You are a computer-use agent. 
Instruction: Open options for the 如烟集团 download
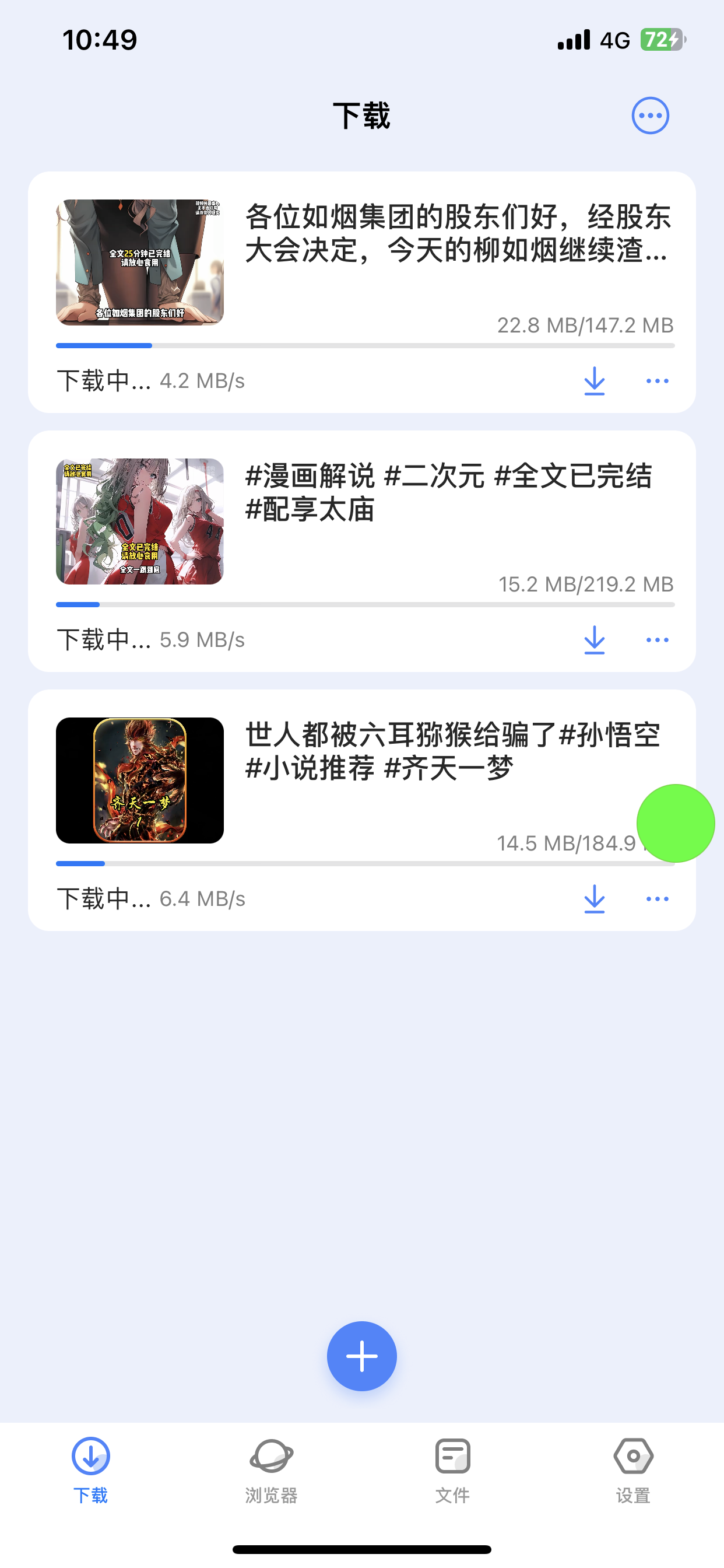(656, 381)
